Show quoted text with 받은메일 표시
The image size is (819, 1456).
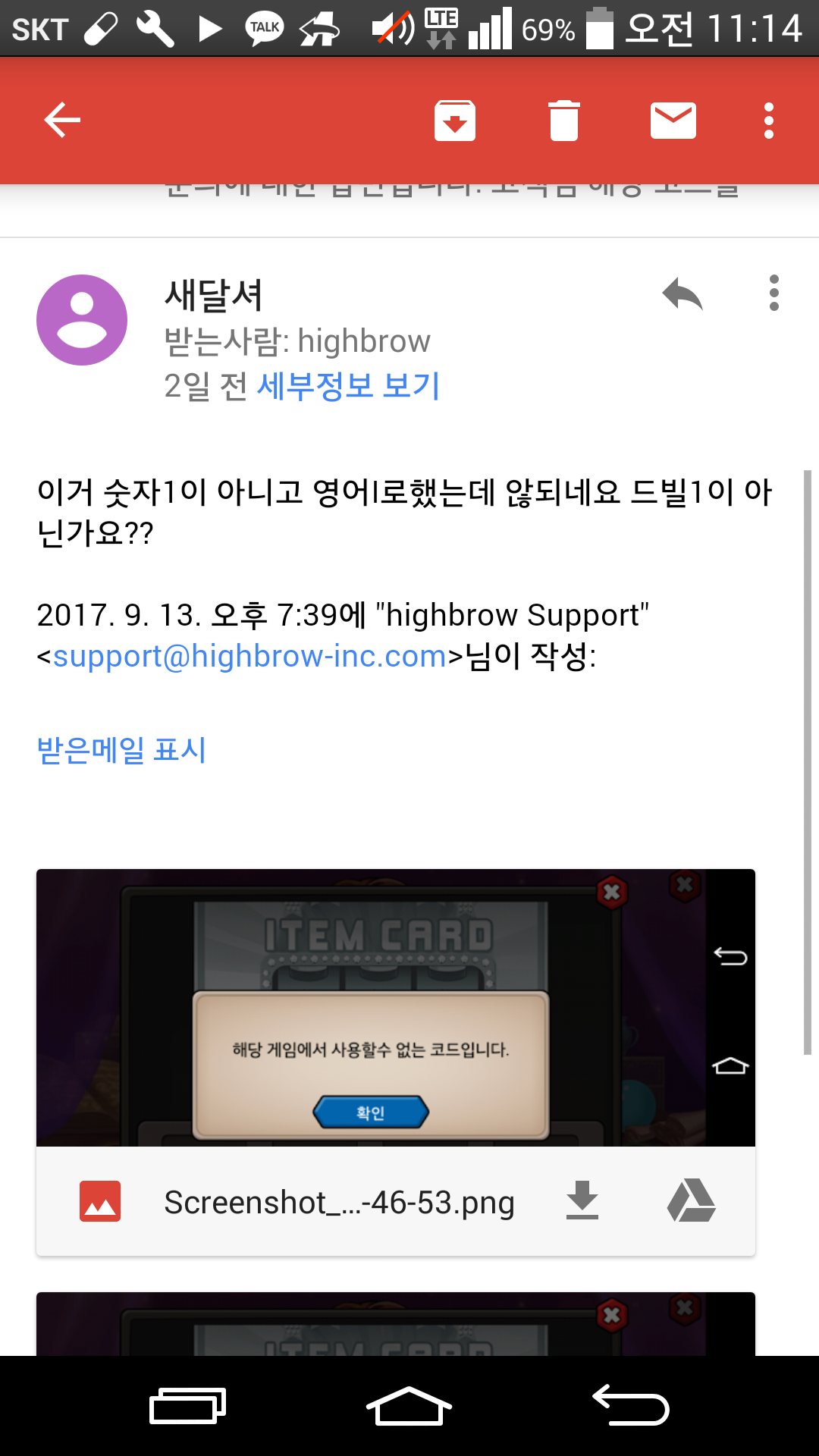point(121,750)
